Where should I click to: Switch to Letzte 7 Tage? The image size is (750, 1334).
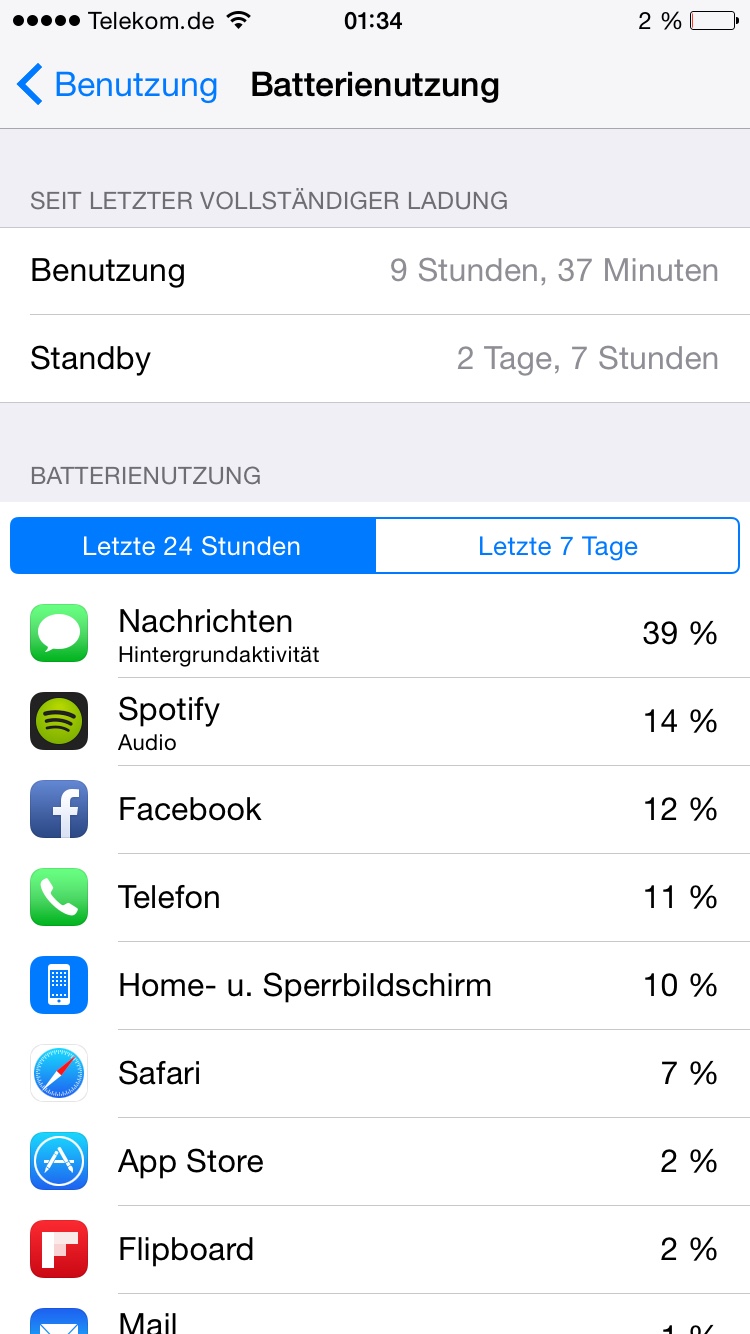coord(557,546)
